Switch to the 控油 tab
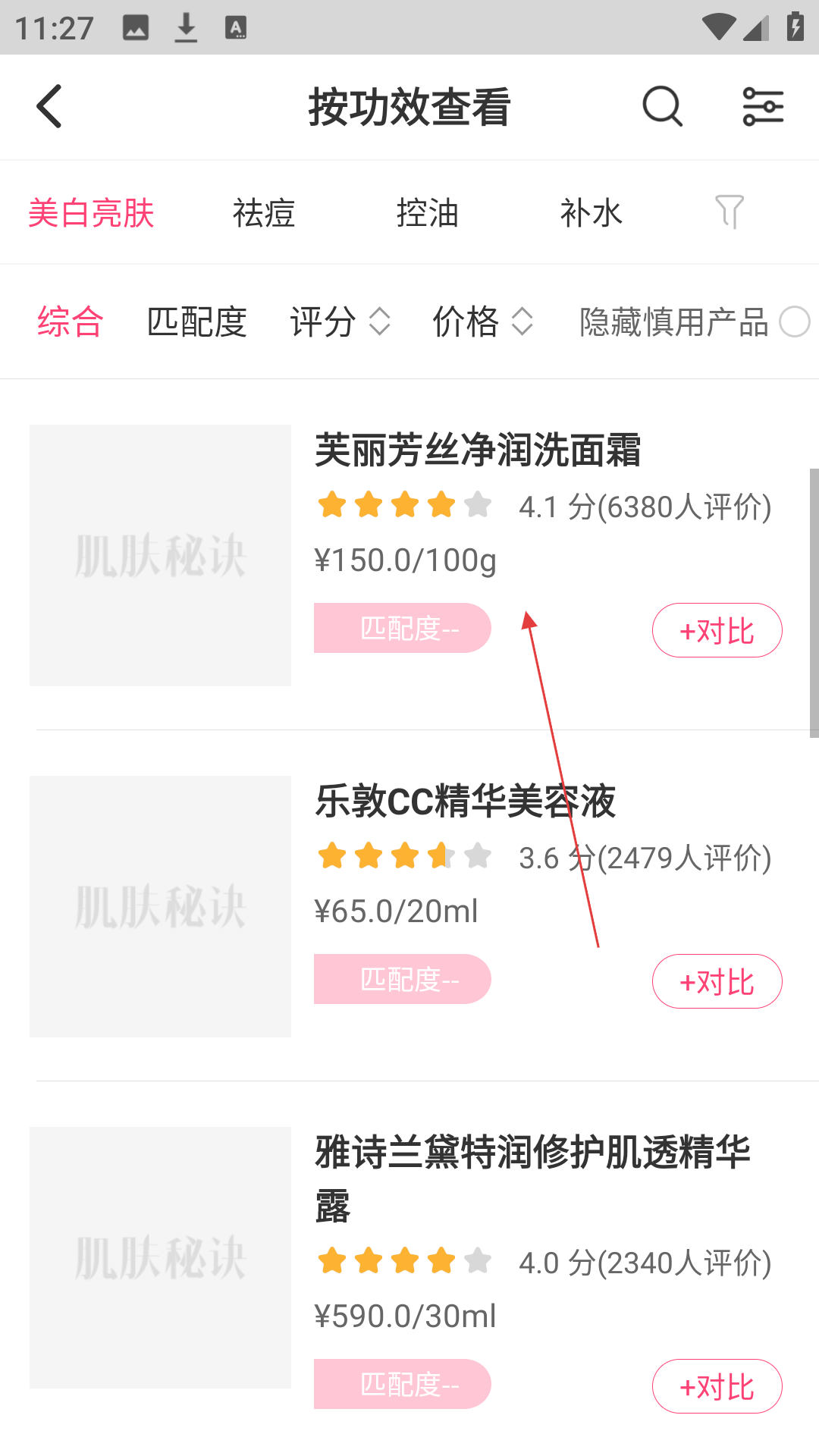819x1456 pixels. (x=428, y=213)
